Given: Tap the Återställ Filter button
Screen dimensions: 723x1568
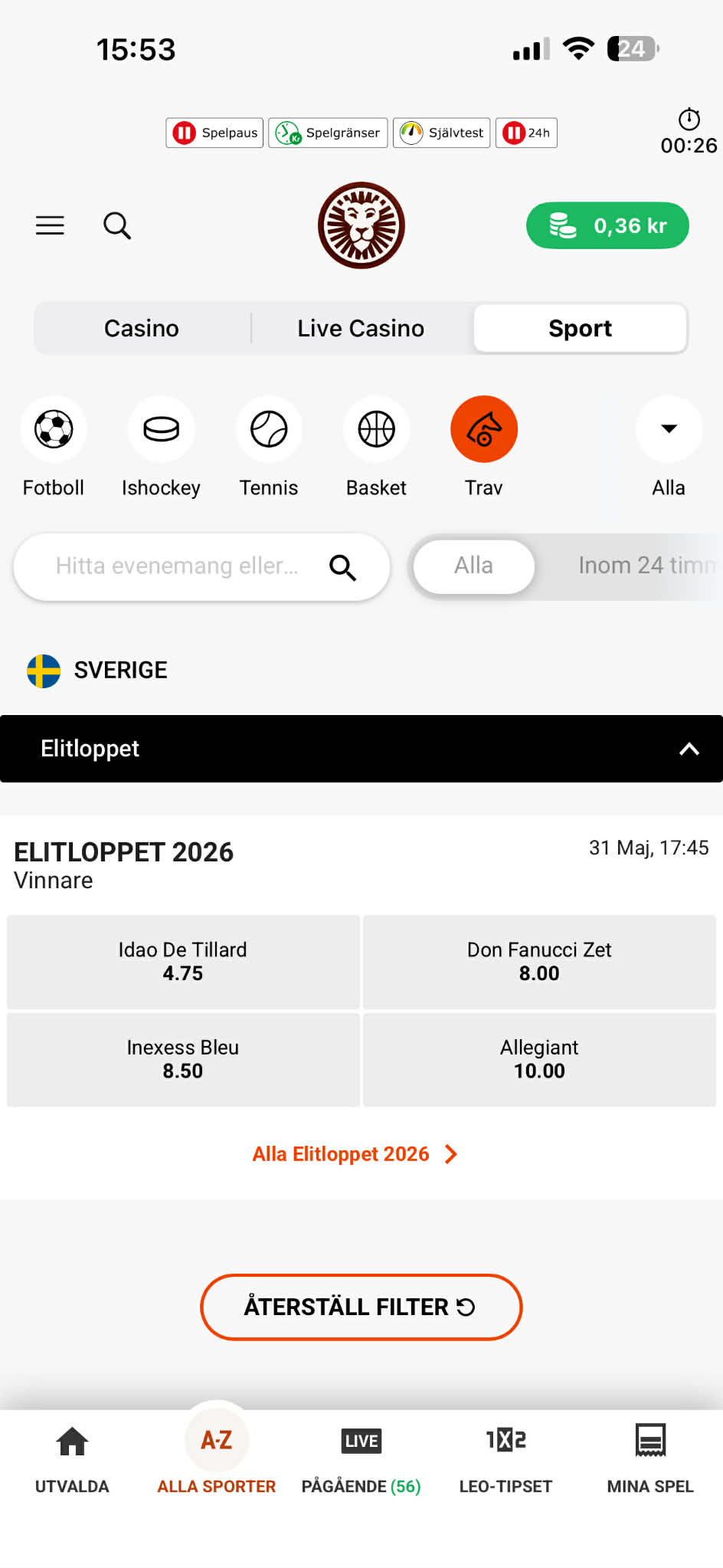Looking at the screenshot, I should (361, 1307).
